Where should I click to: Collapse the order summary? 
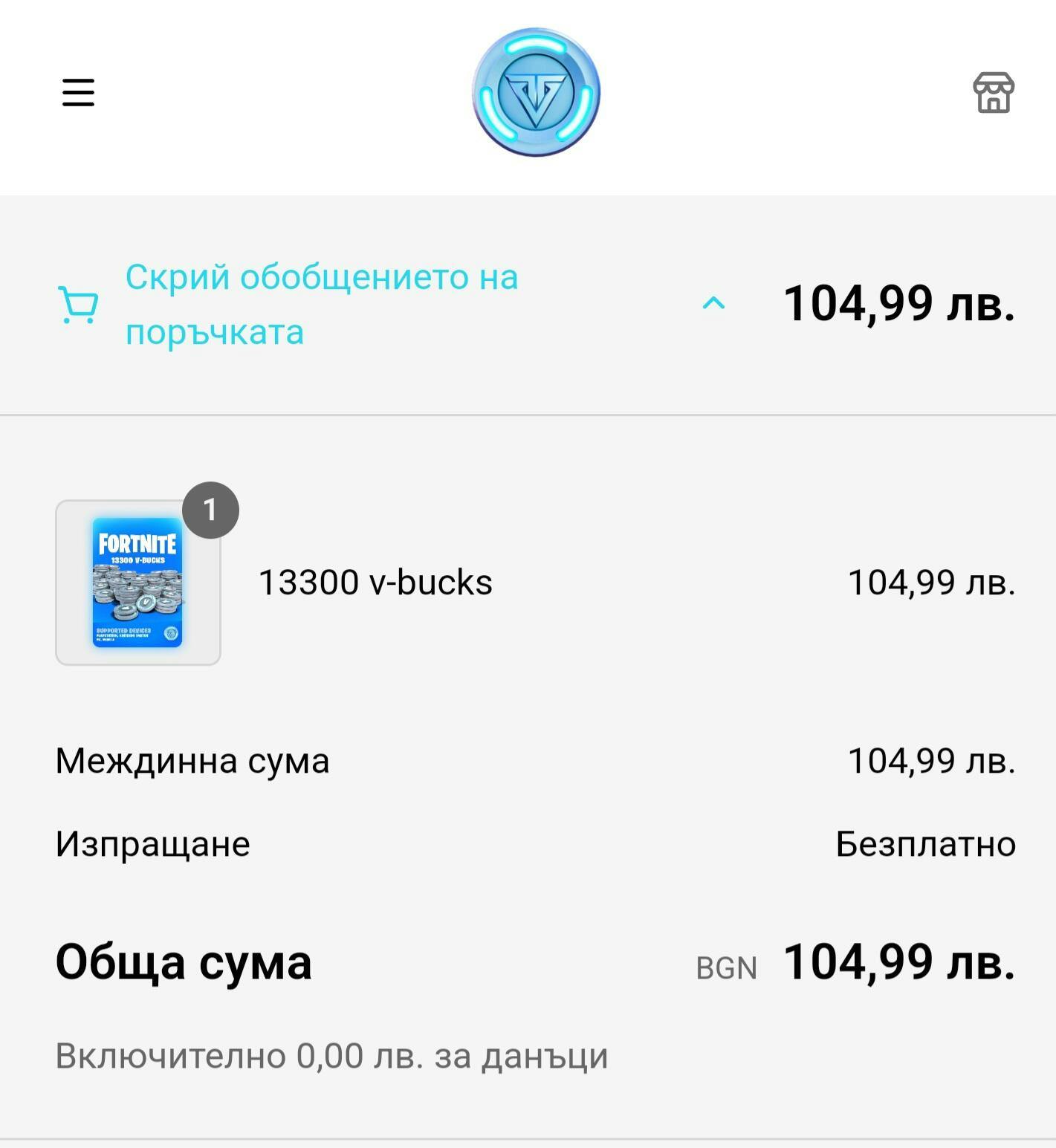point(321,304)
